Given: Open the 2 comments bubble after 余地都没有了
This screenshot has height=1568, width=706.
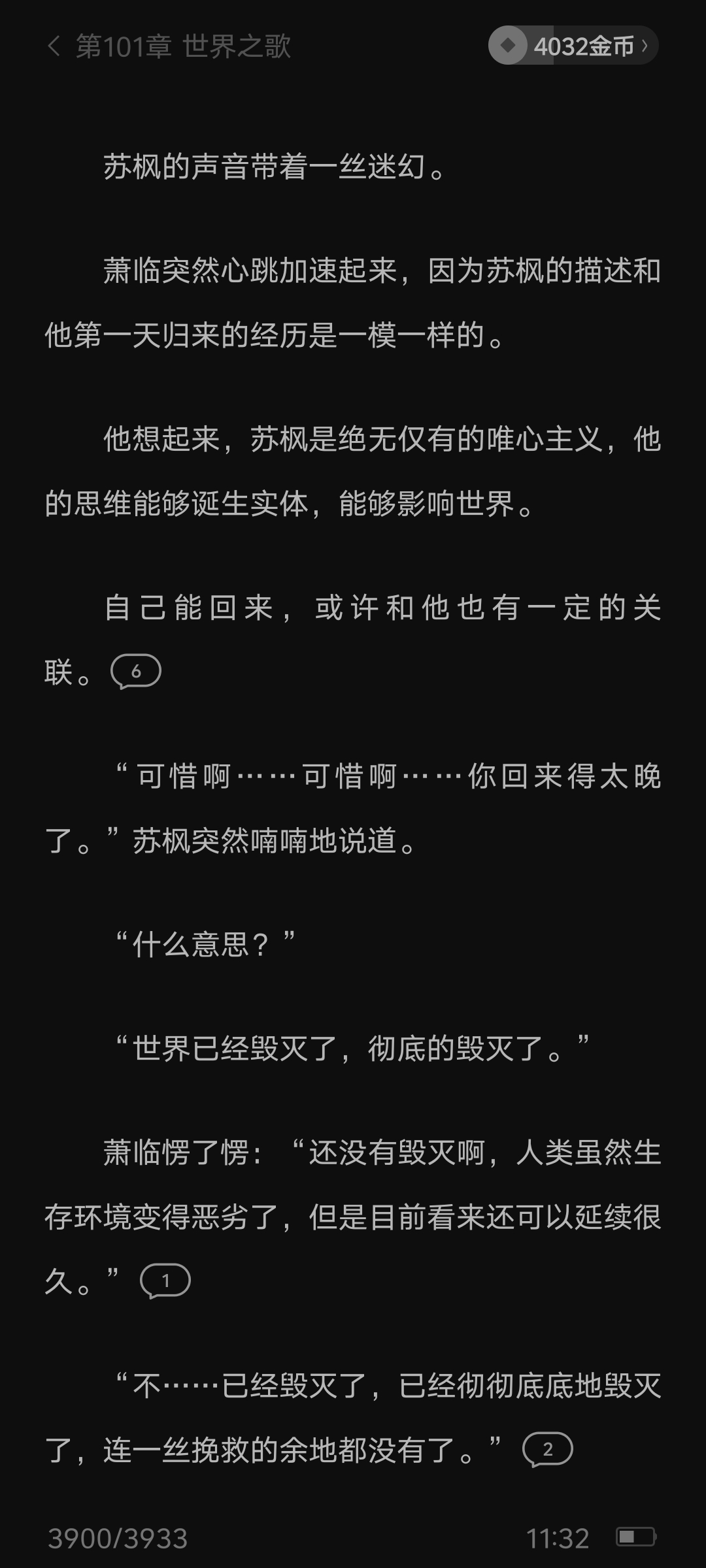Looking at the screenshot, I should point(548,1449).
